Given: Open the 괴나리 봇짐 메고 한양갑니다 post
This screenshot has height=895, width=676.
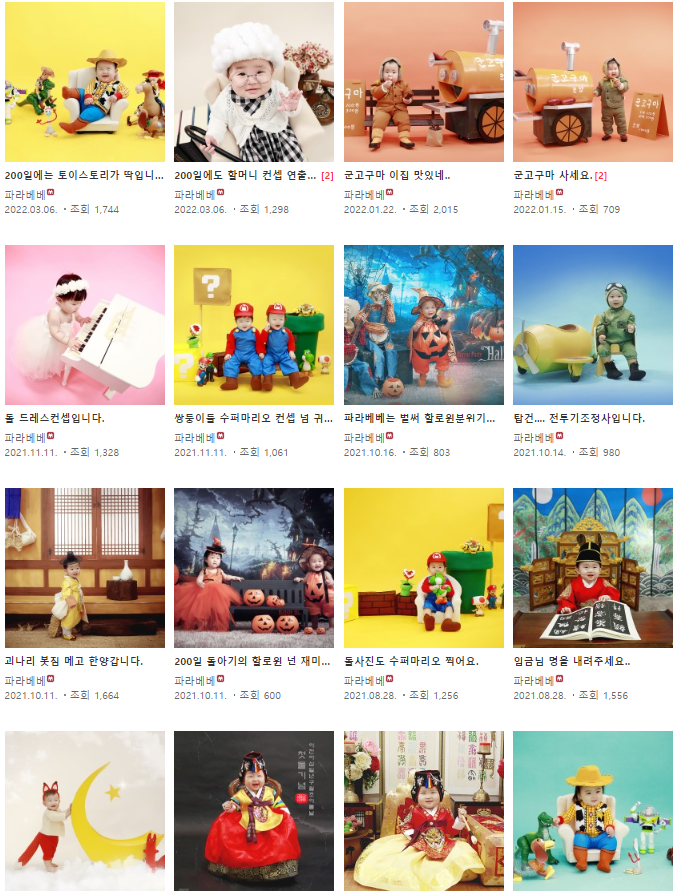Looking at the screenshot, I should click(x=85, y=568).
